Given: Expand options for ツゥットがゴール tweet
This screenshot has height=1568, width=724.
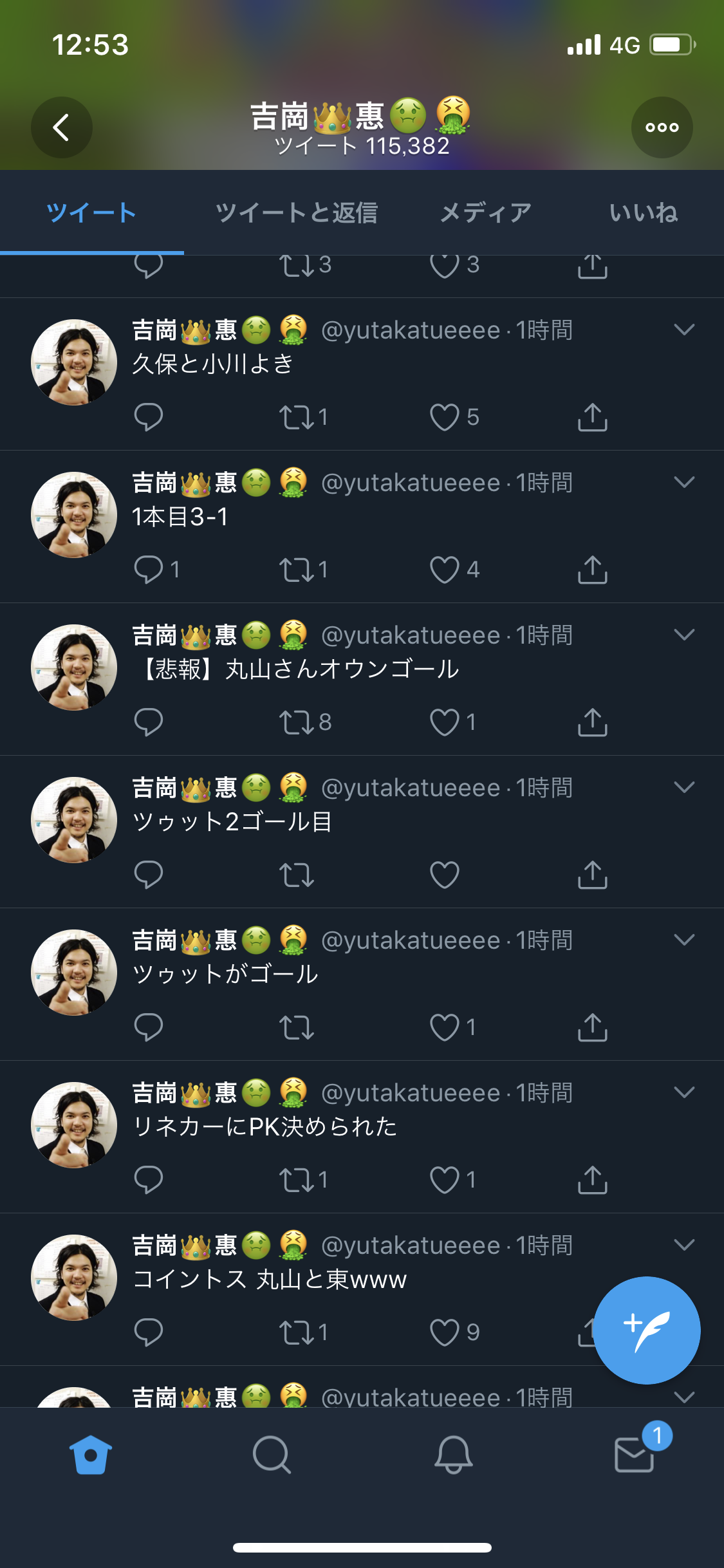Looking at the screenshot, I should click(684, 940).
